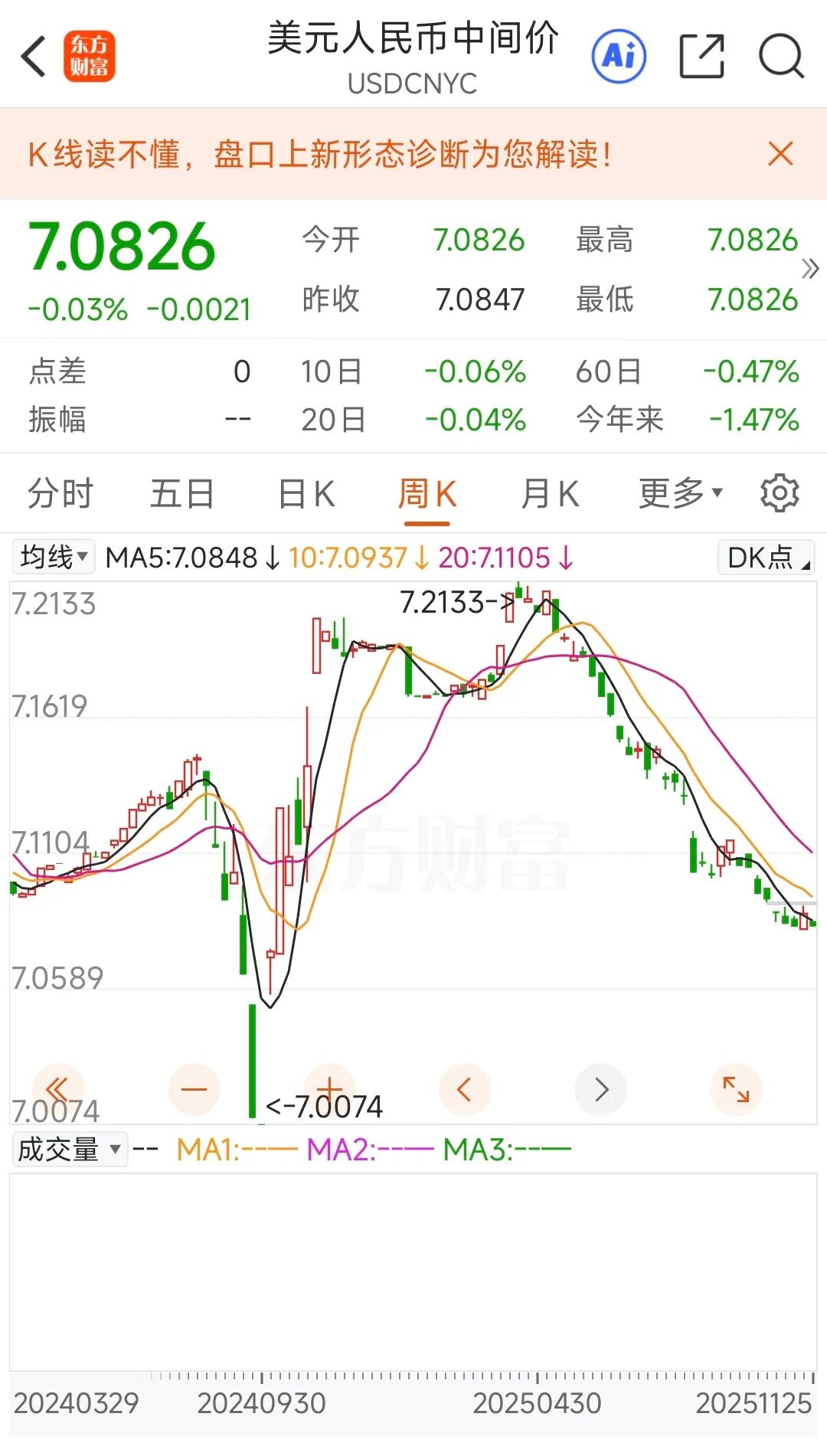The height and width of the screenshot is (1456, 827).
Task: Open the 均线 indicator dropdown
Action: point(54,557)
